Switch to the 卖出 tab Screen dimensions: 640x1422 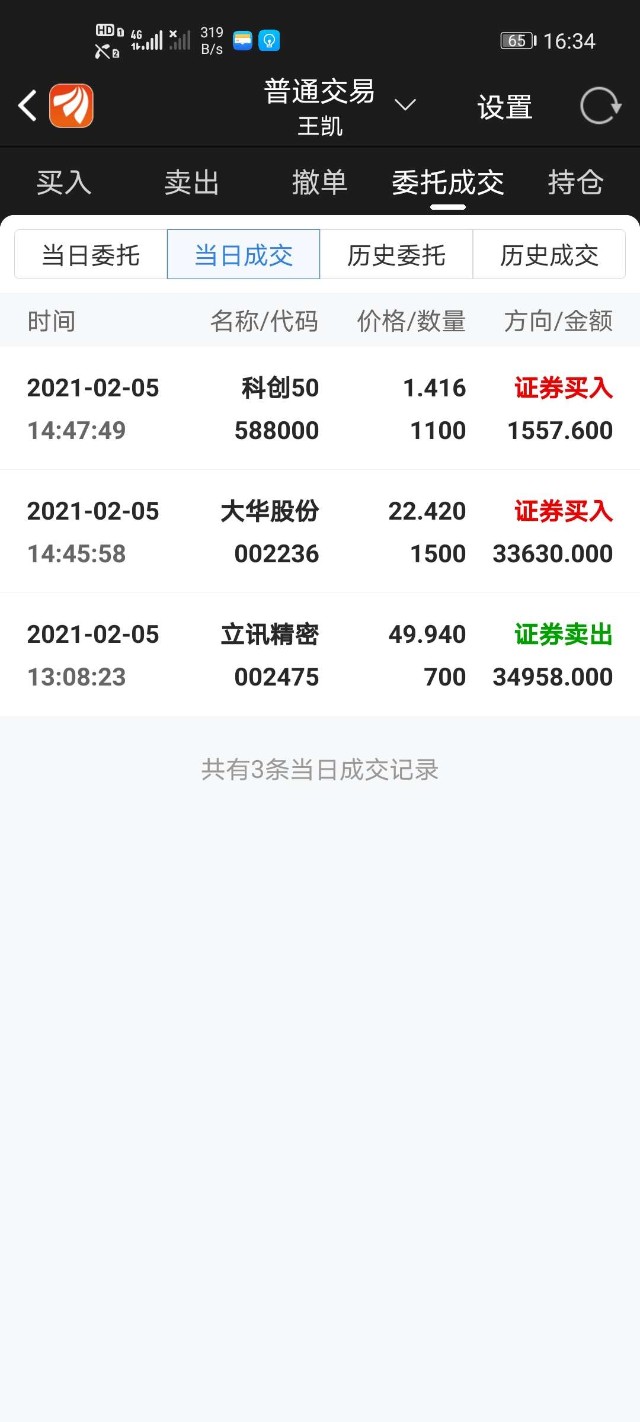192,182
